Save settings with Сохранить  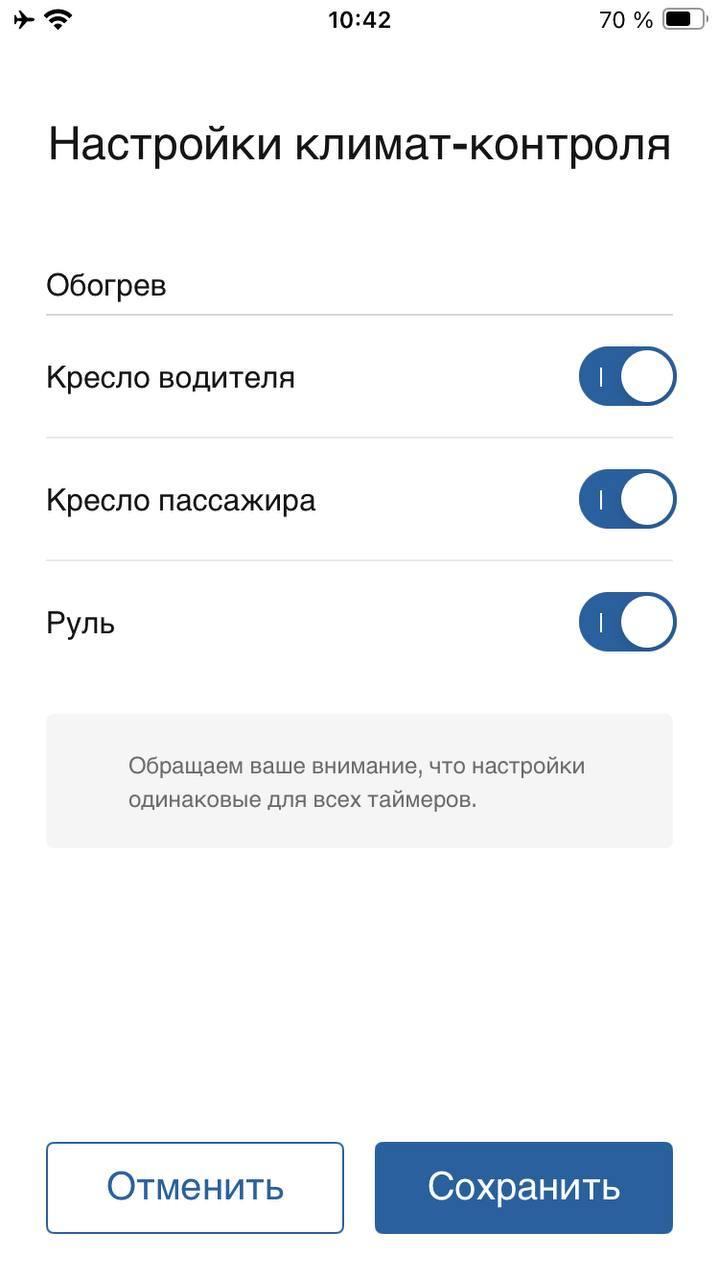524,1188
